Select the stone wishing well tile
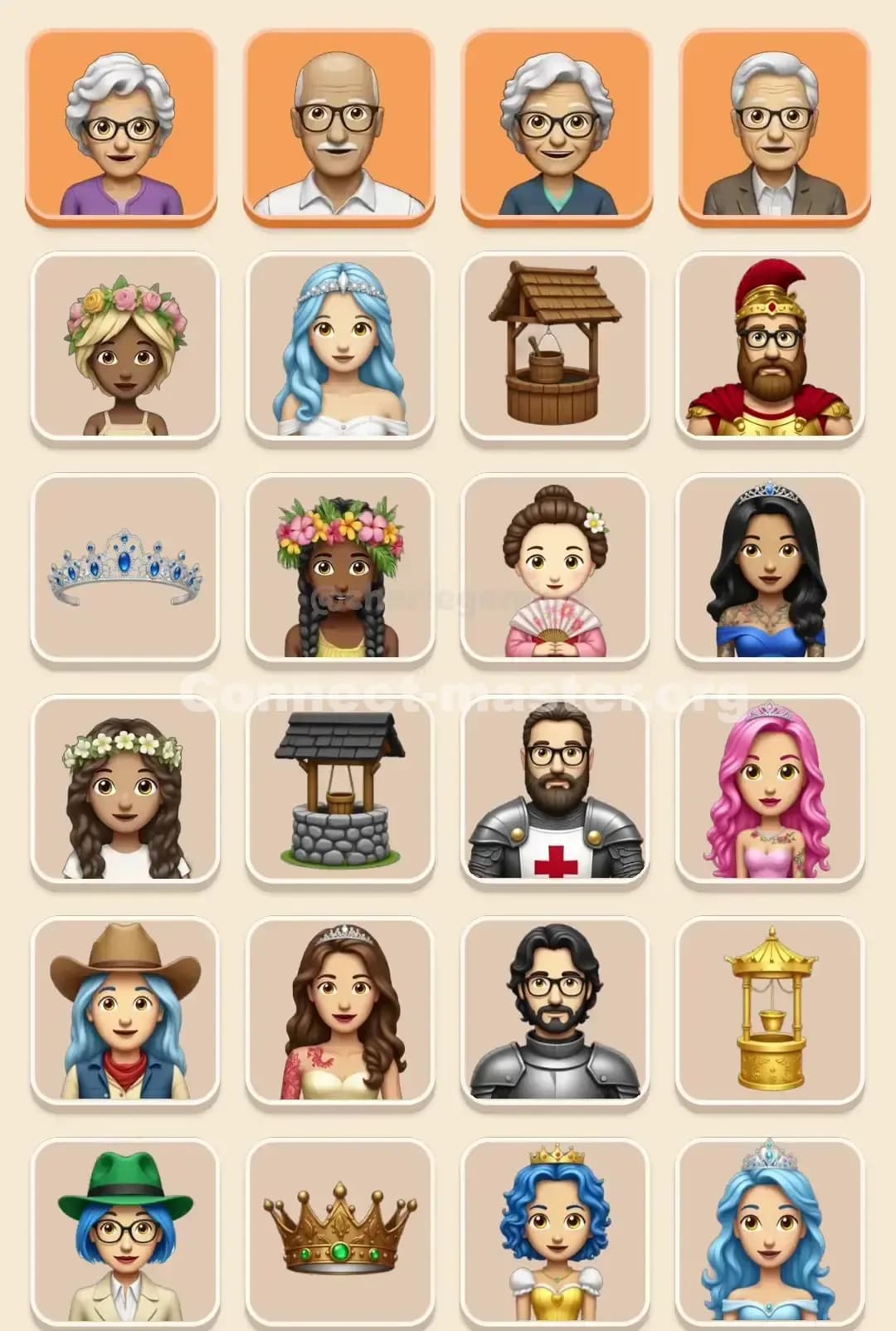 click(340, 801)
